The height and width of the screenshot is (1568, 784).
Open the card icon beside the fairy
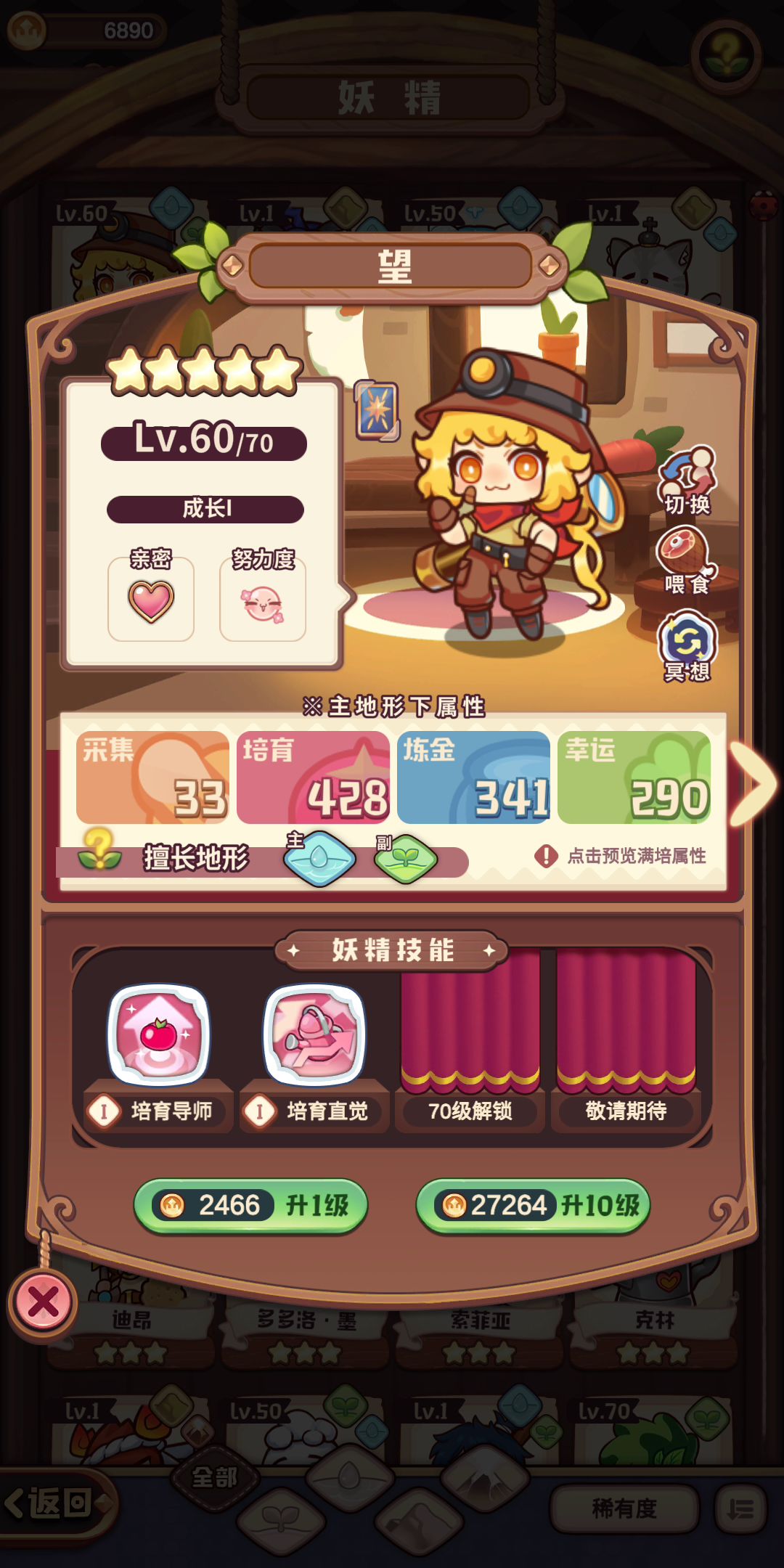[377, 411]
